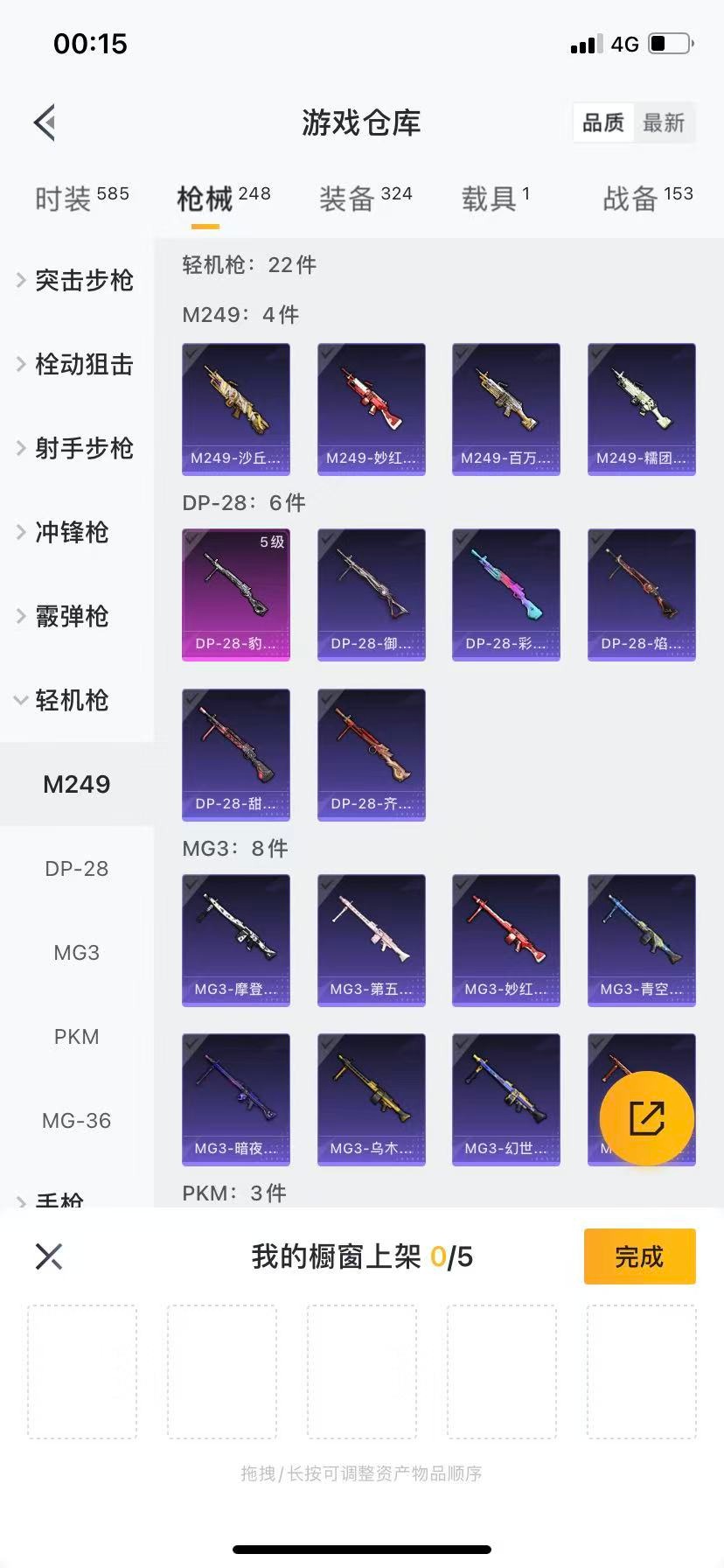The image size is (724, 1568).
Task: Switch to the 时装 tab
Action: pos(81,199)
